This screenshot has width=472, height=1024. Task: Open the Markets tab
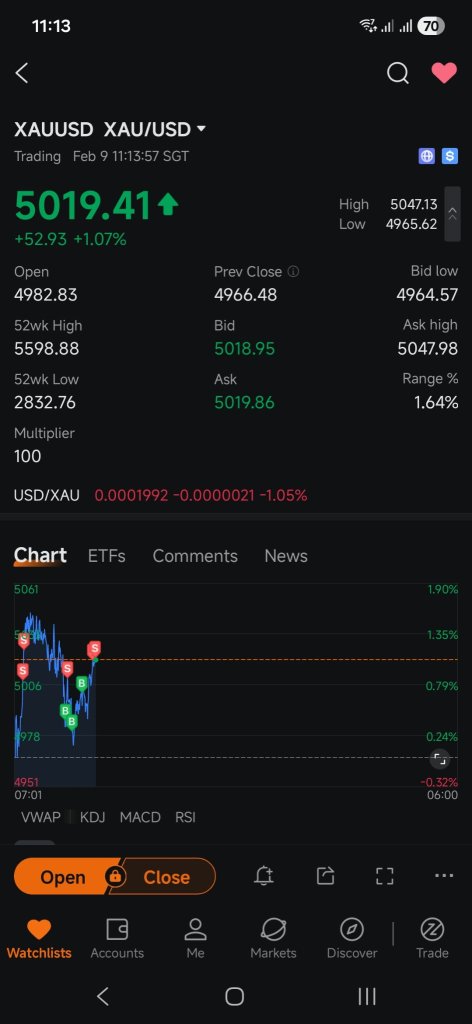pyautogui.click(x=274, y=938)
